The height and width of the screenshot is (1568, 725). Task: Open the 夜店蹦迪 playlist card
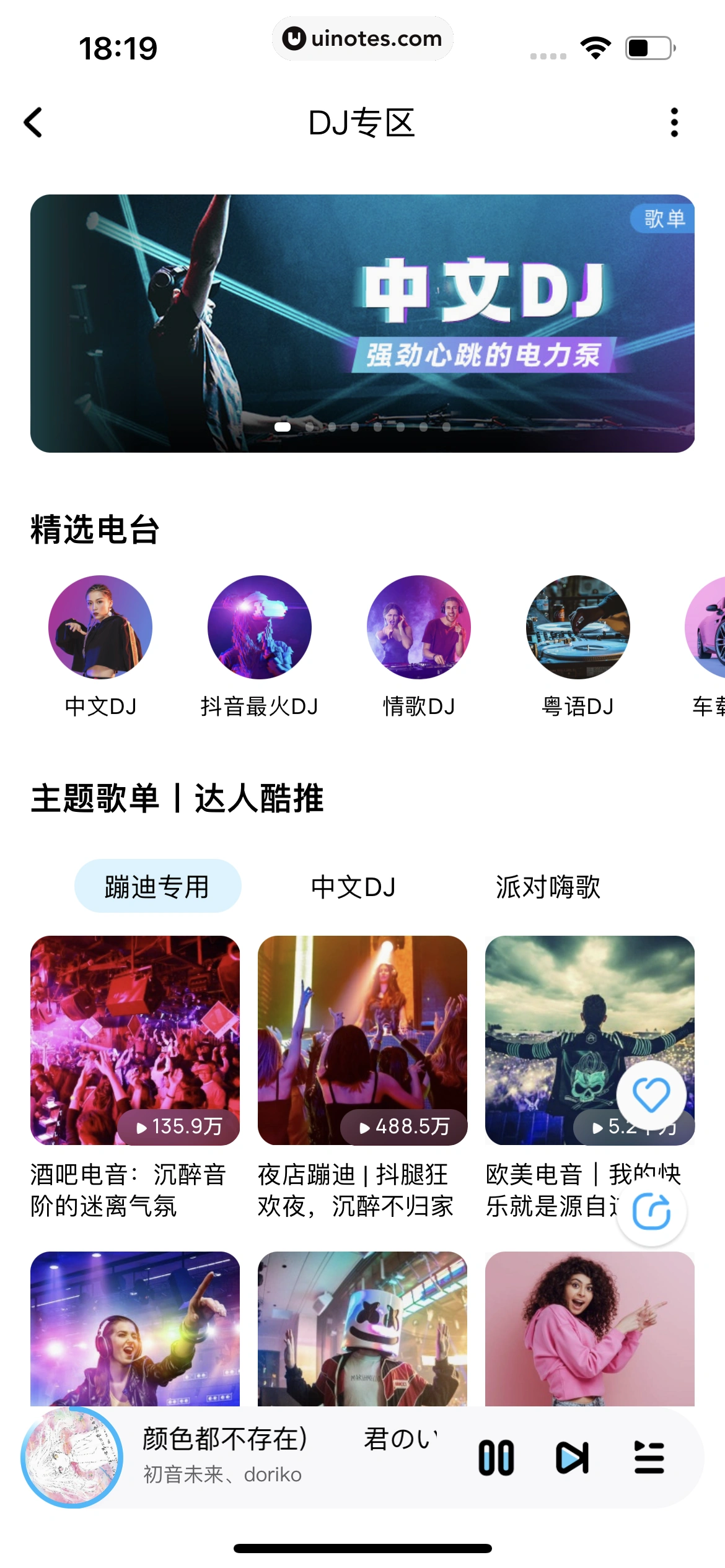tap(362, 1040)
